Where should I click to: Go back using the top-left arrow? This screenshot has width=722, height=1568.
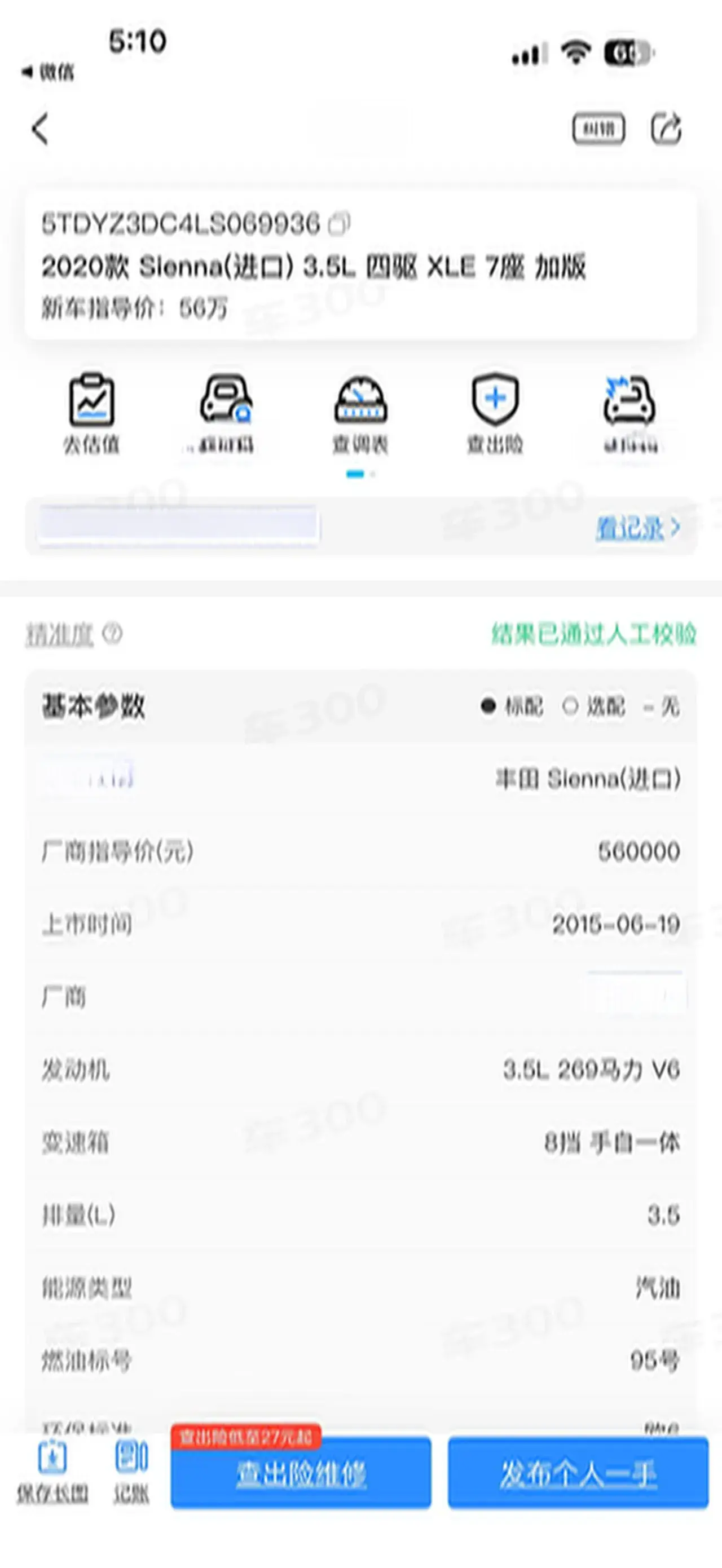tap(40, 129)
